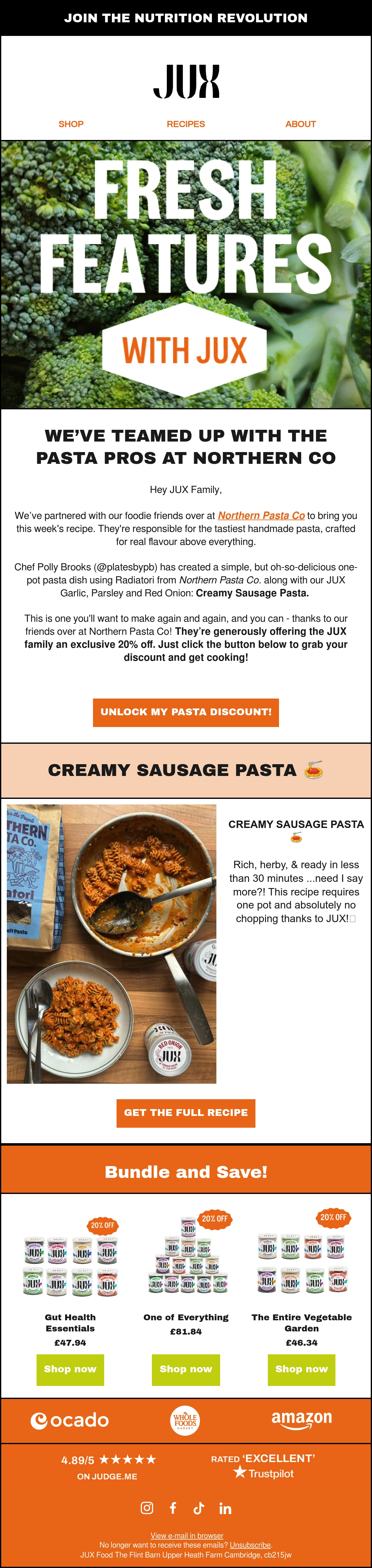Shop now for One of Everything
The height and width of the screenshot is (1568, 372).
[x=186, y=1369]
